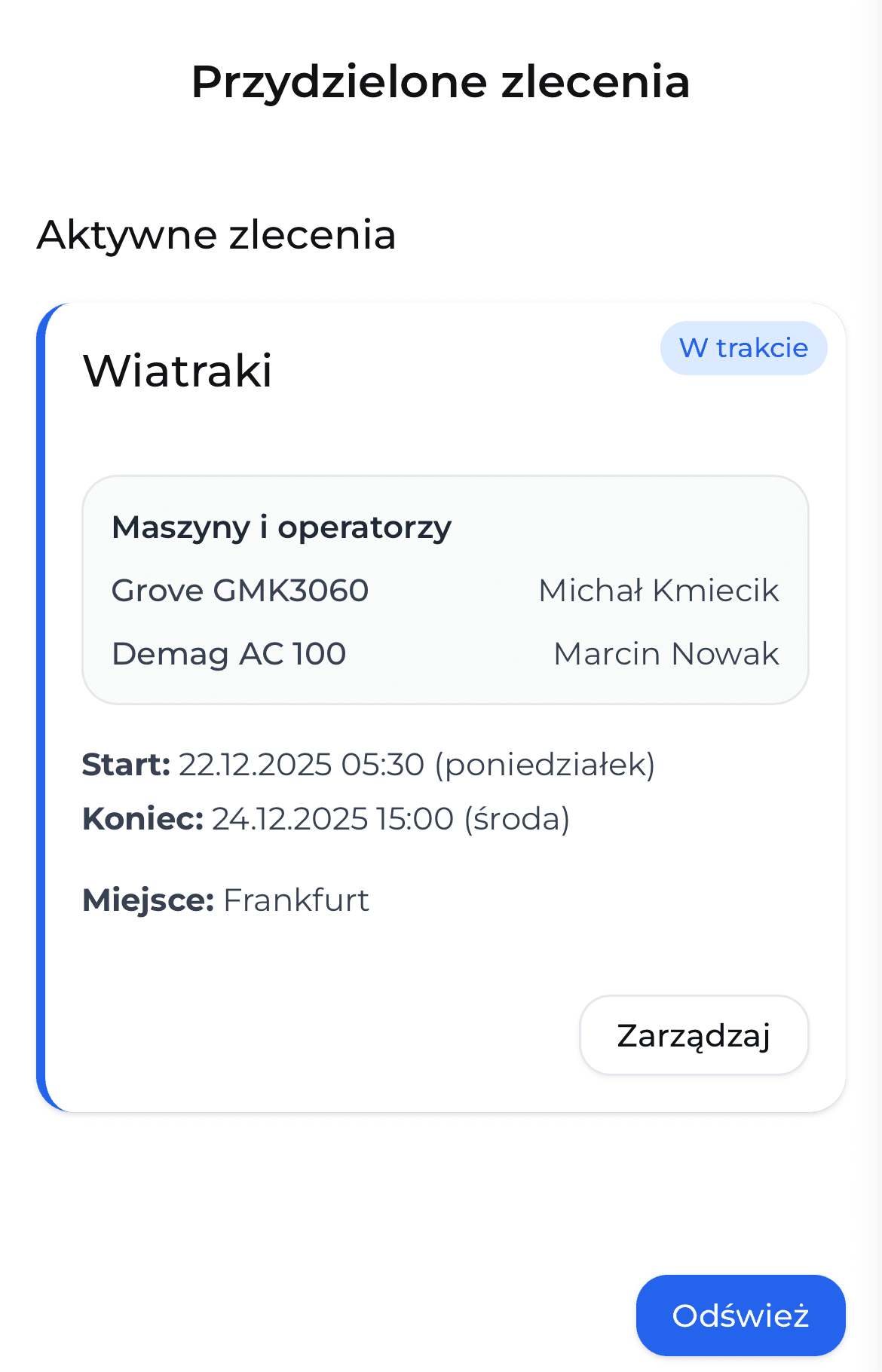Click the 'Przydzielone zlecenia' page title
Viewport: 882px width, 1372px height.
[441, 83]
